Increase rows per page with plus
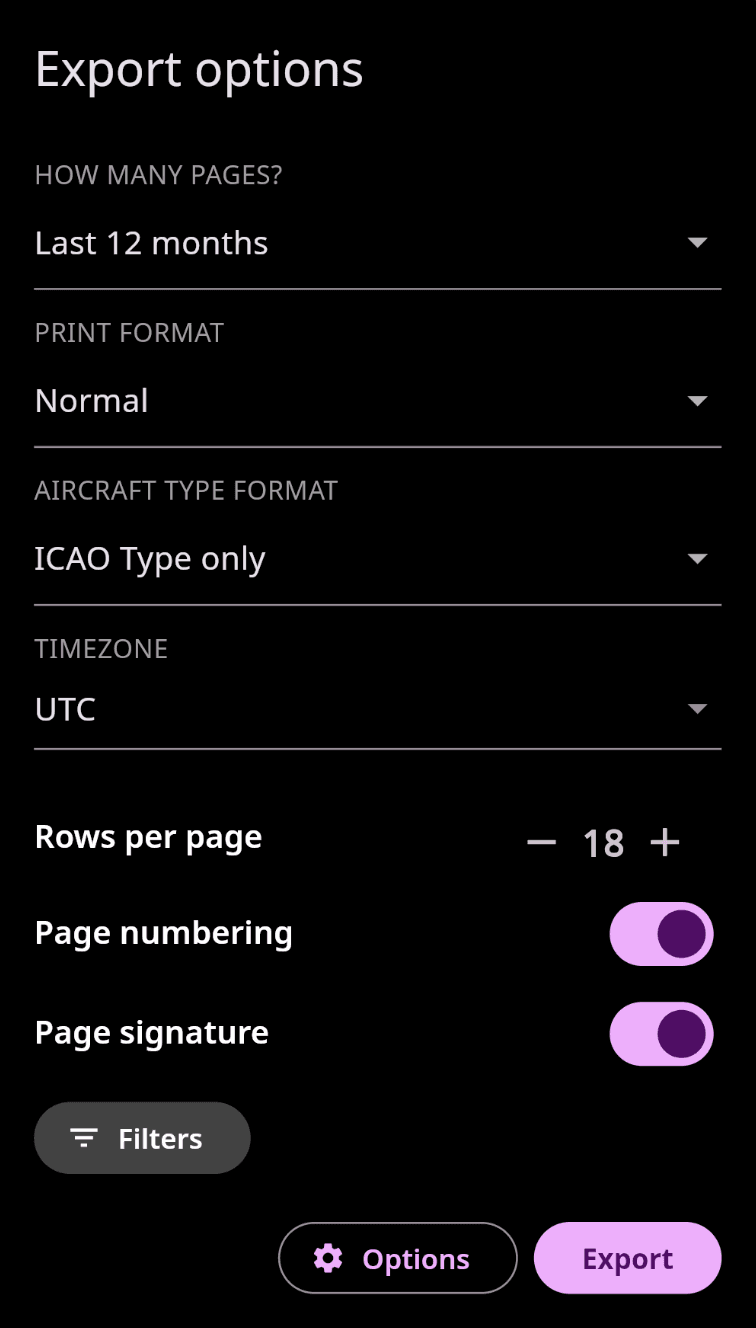 click(665, 843)
